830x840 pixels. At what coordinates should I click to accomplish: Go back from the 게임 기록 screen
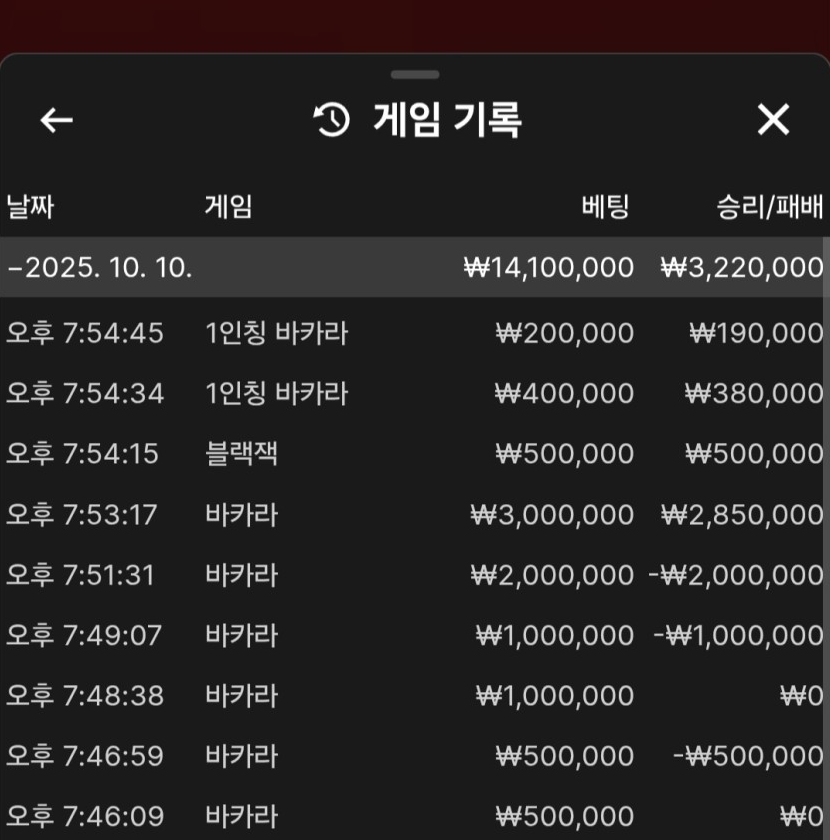click(57, 120)
